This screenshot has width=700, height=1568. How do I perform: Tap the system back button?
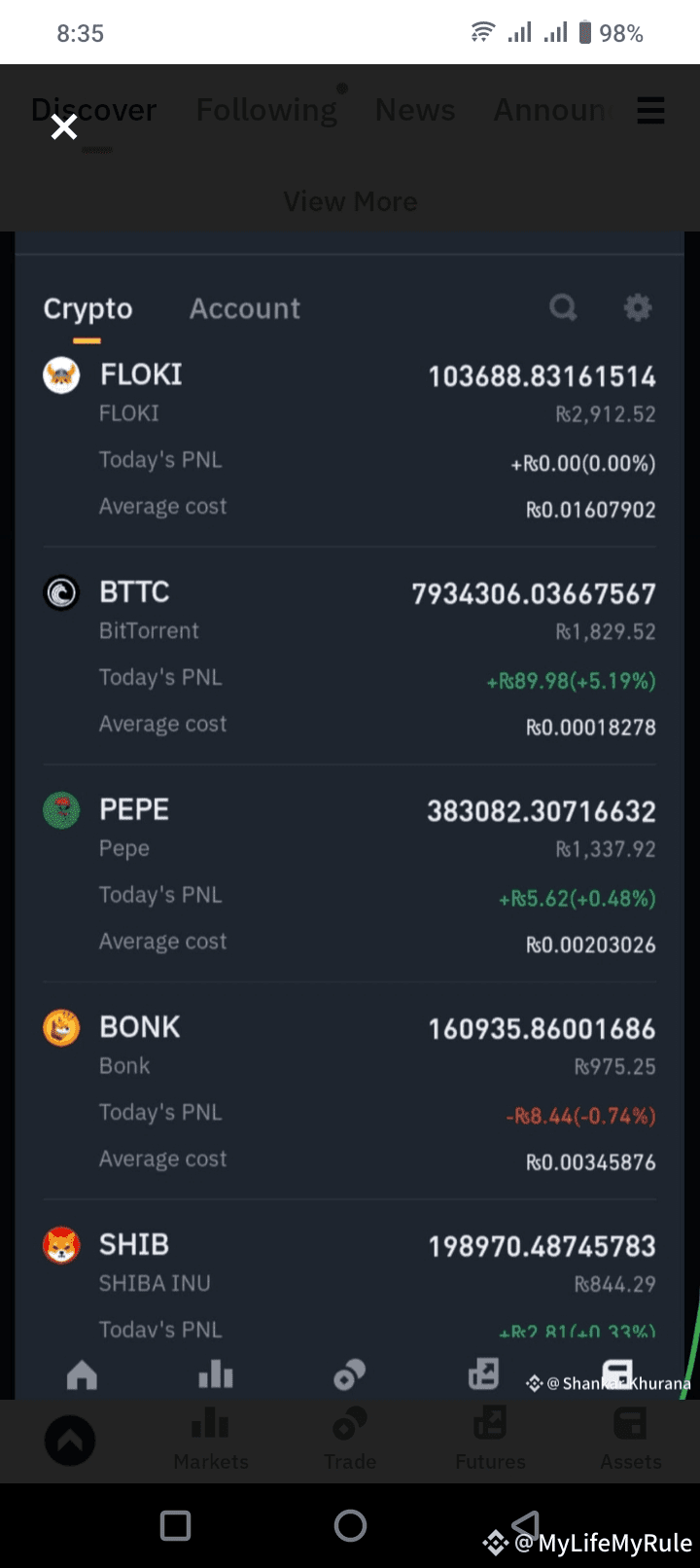(526, 1524)
